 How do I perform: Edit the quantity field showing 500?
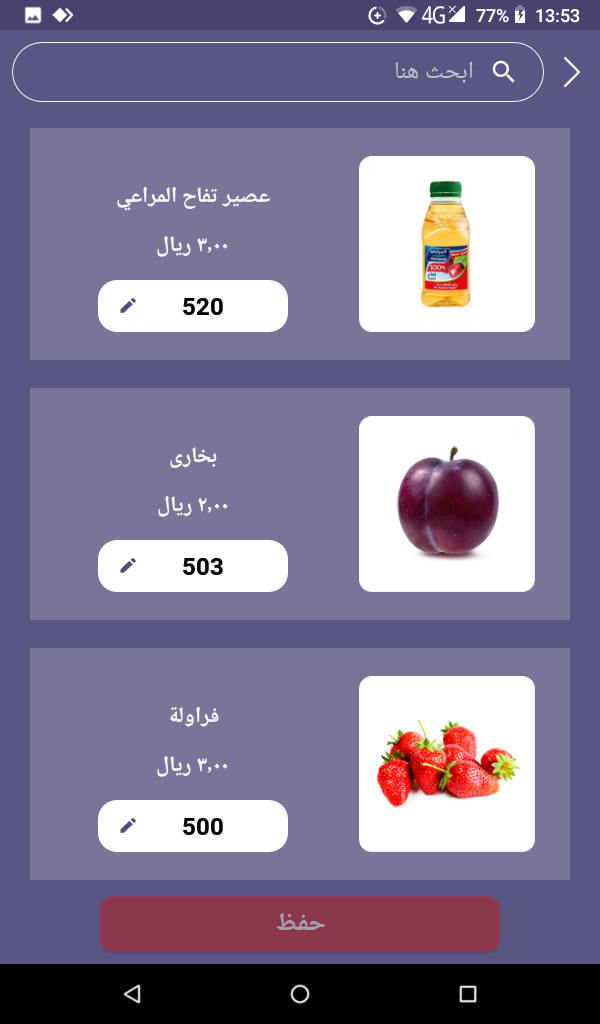[x=193, y=825]
